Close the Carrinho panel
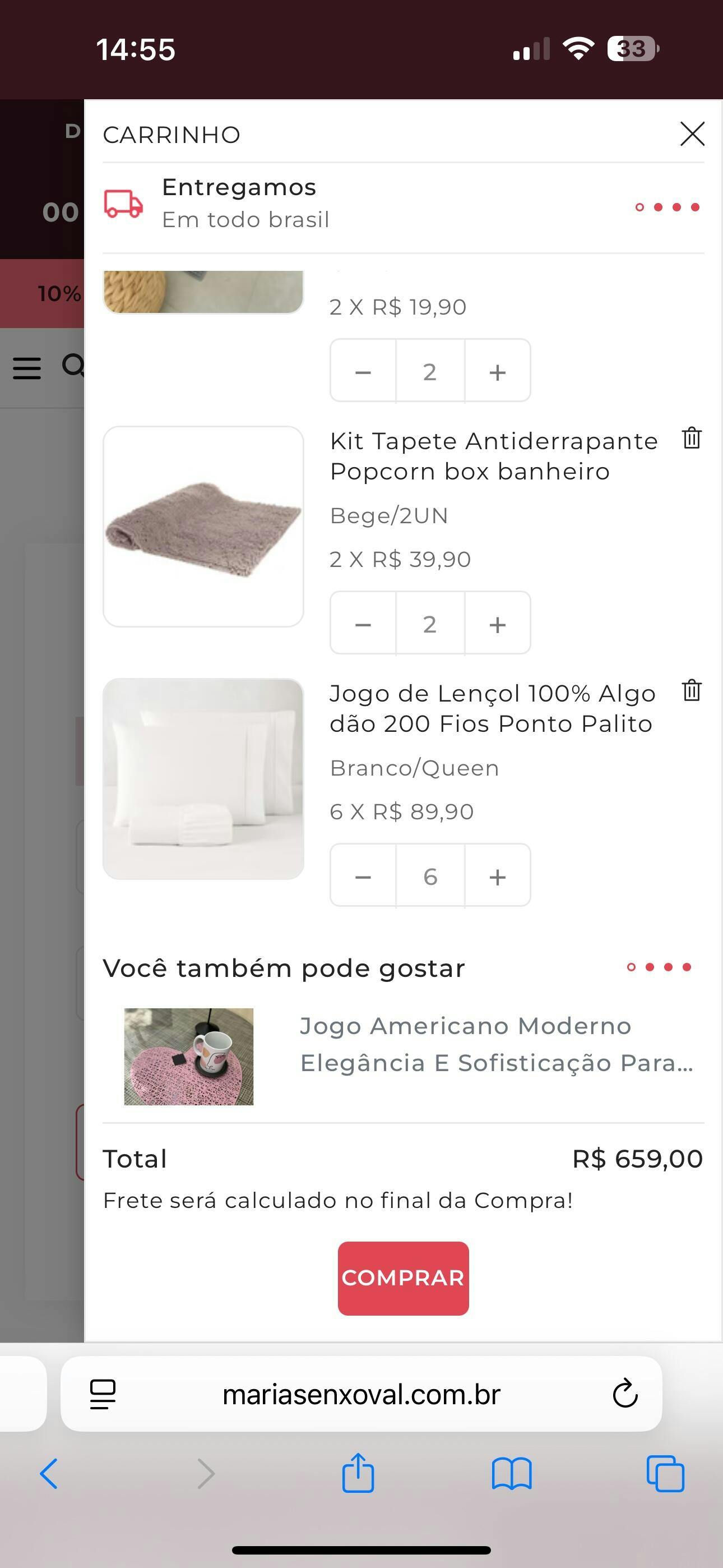The image size is (723, 1568). [692, 134]
